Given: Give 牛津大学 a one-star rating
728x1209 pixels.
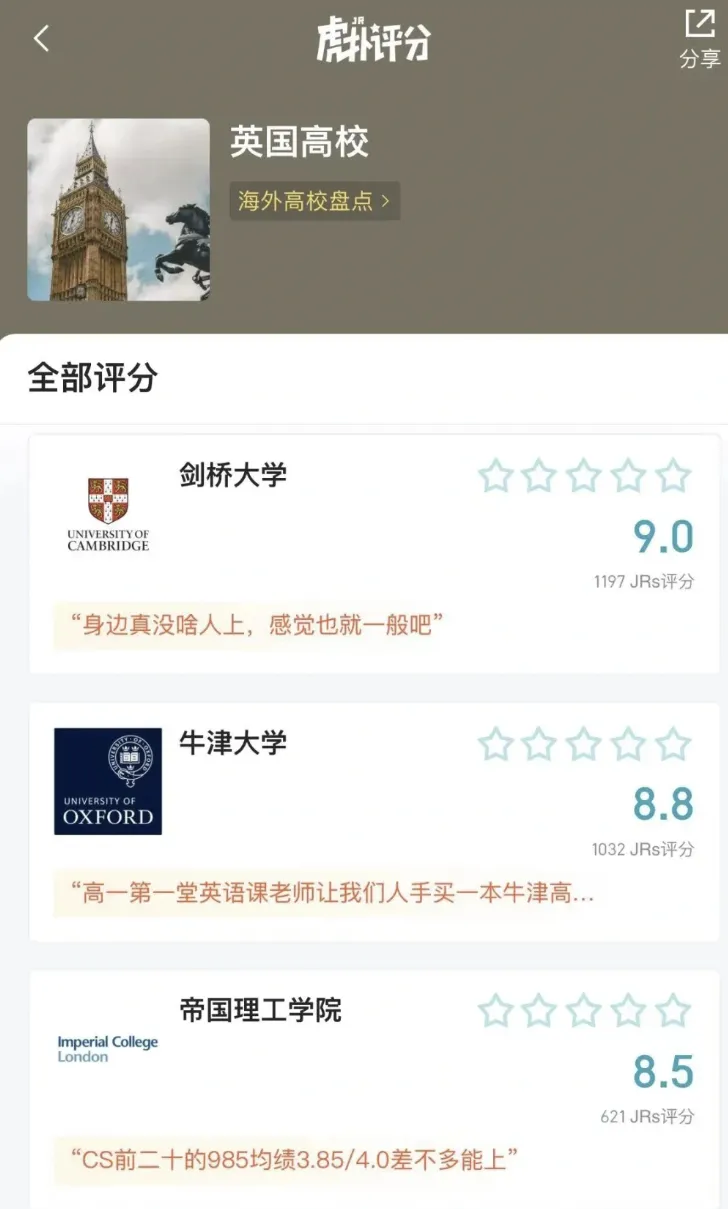Looking at the screenshot, I should pos(495,744).
